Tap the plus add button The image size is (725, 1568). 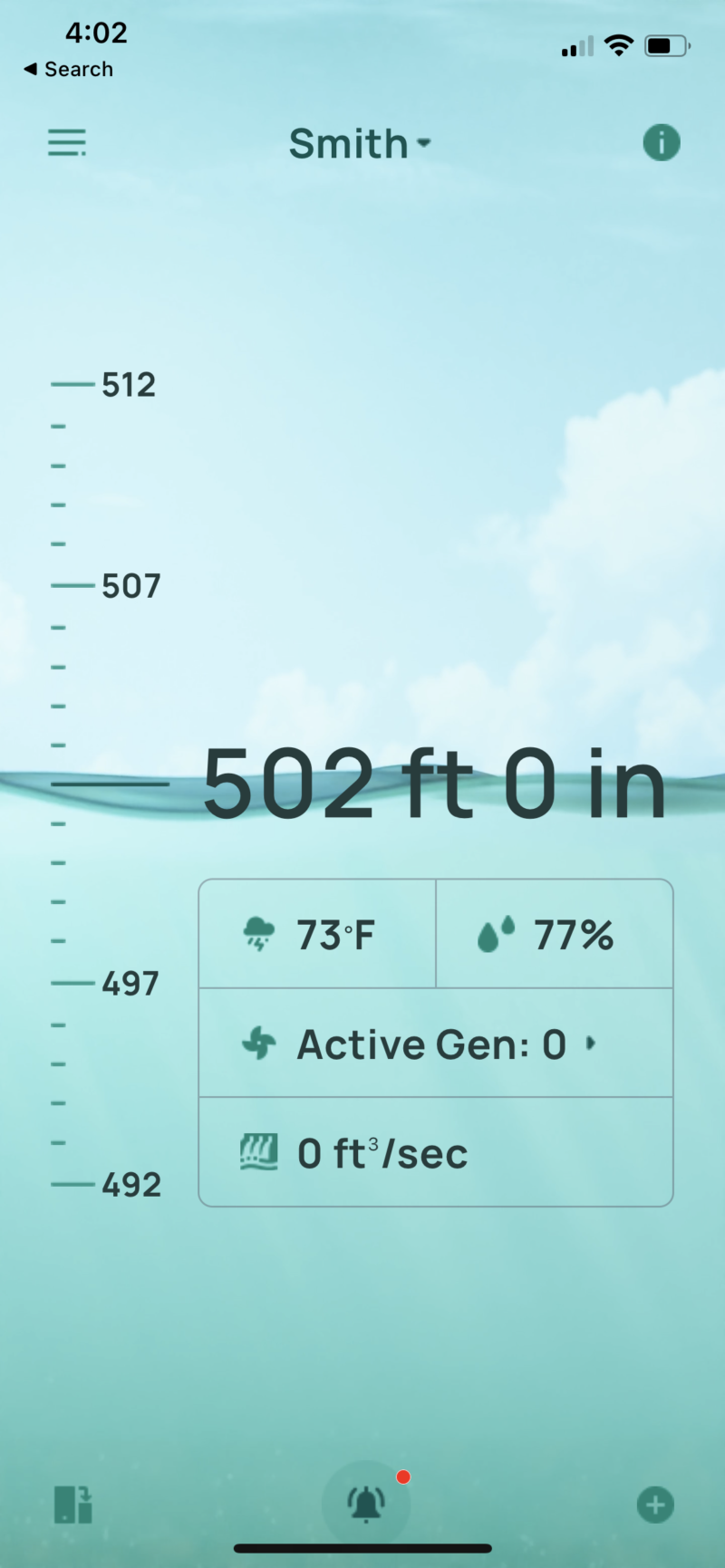(654, 1505)
